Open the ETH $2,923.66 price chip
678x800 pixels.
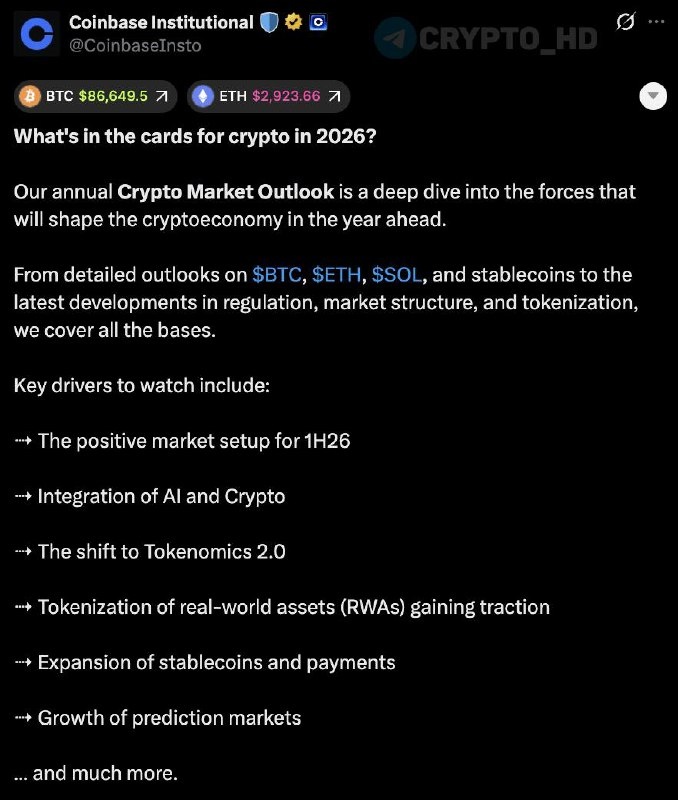(x=269, y=96)
